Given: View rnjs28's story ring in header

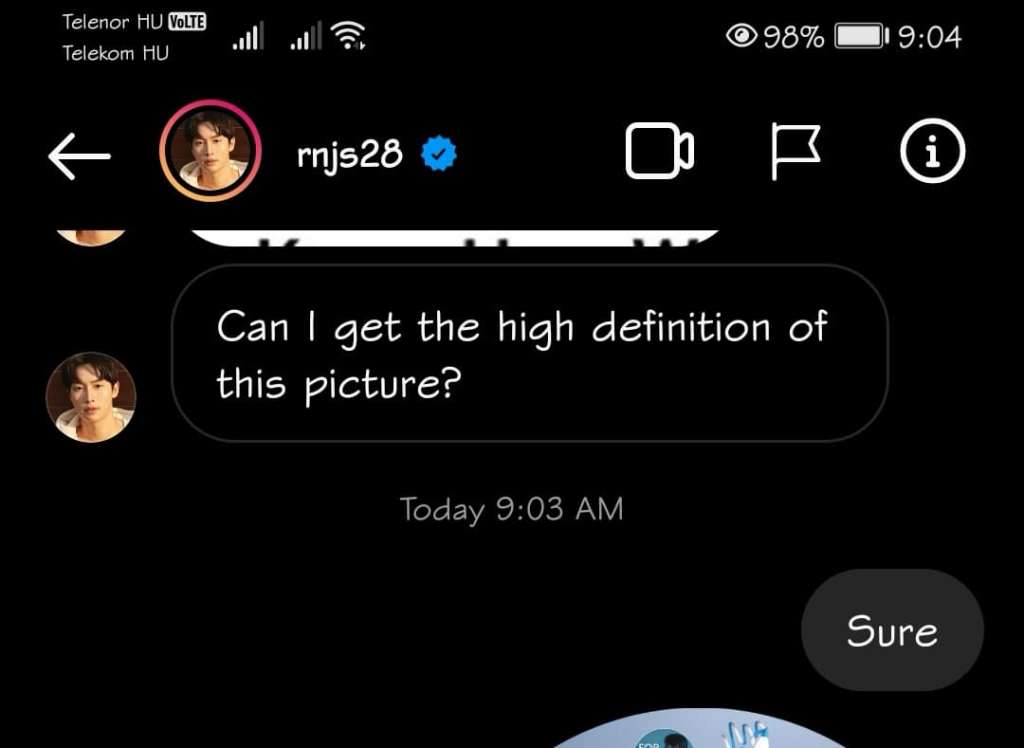Looking at the screenshot, I should tap(210, 151).
